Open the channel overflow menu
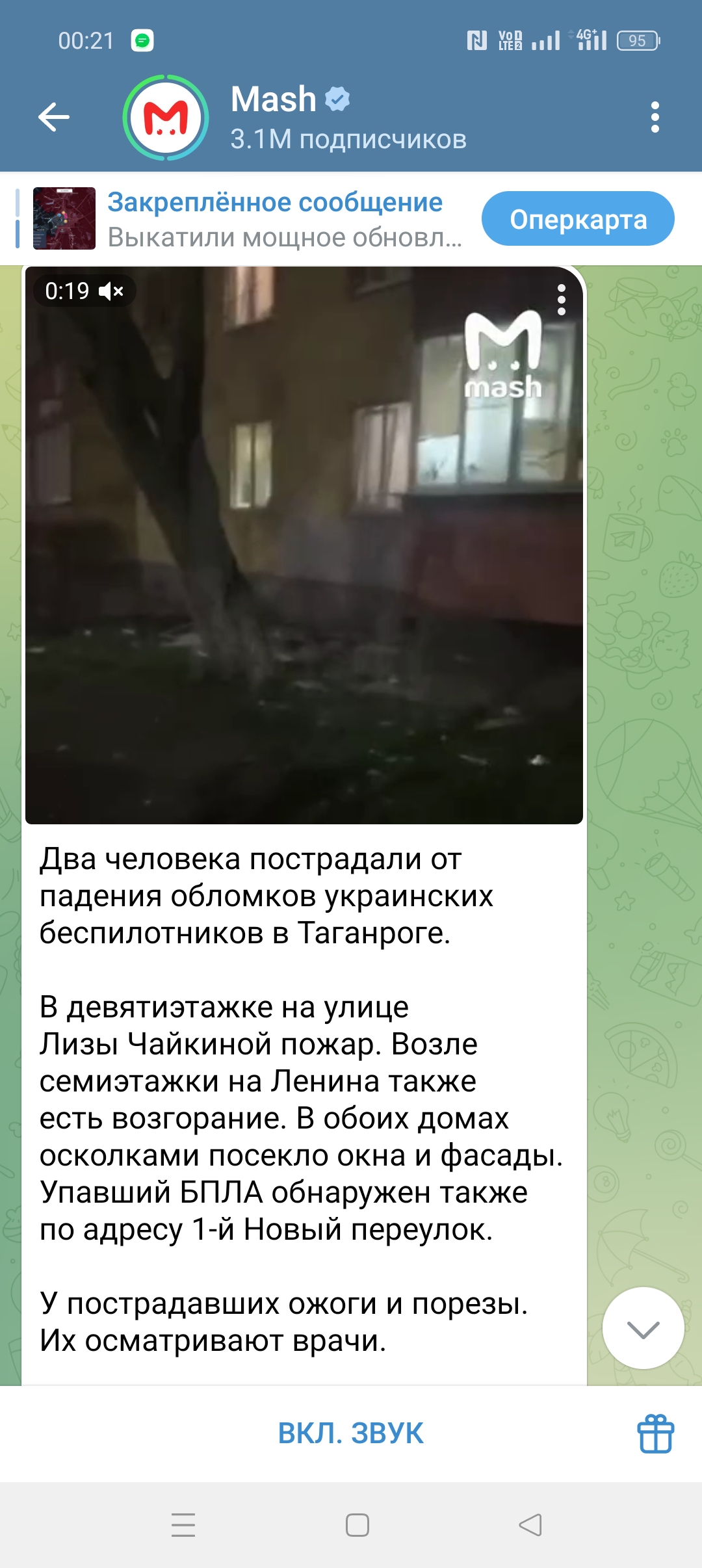 (655, 117)
